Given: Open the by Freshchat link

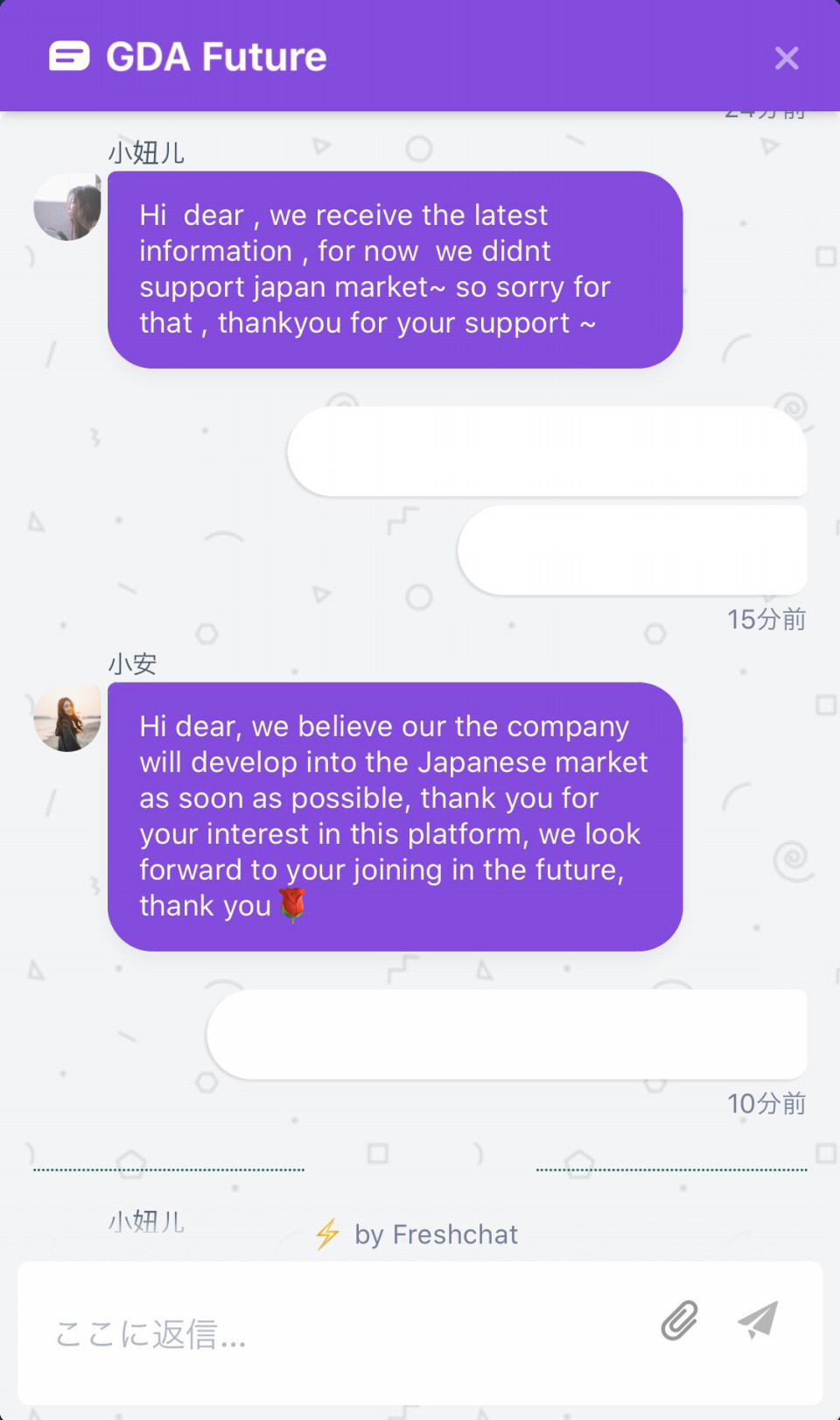Looking at the screenshot, I should 418,1234.
